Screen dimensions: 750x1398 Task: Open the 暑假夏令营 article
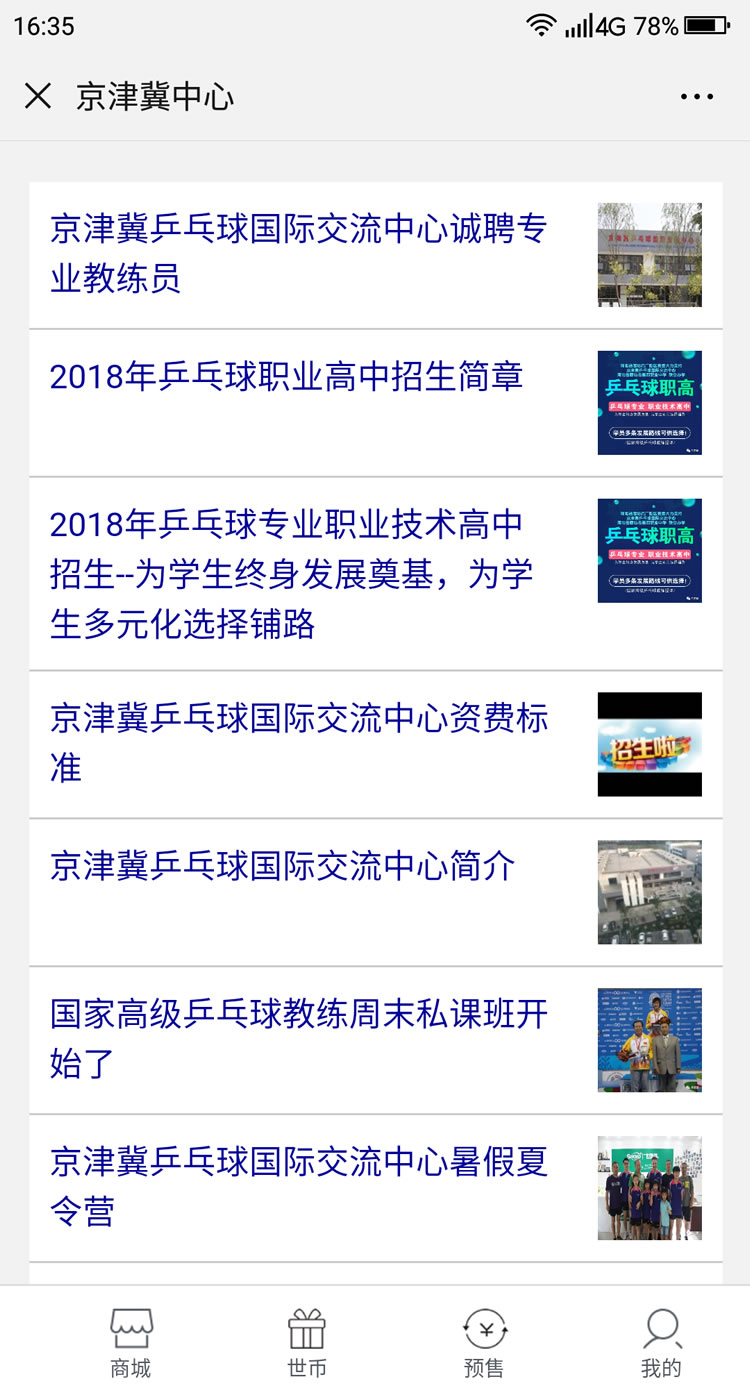tap(299, 1187)
